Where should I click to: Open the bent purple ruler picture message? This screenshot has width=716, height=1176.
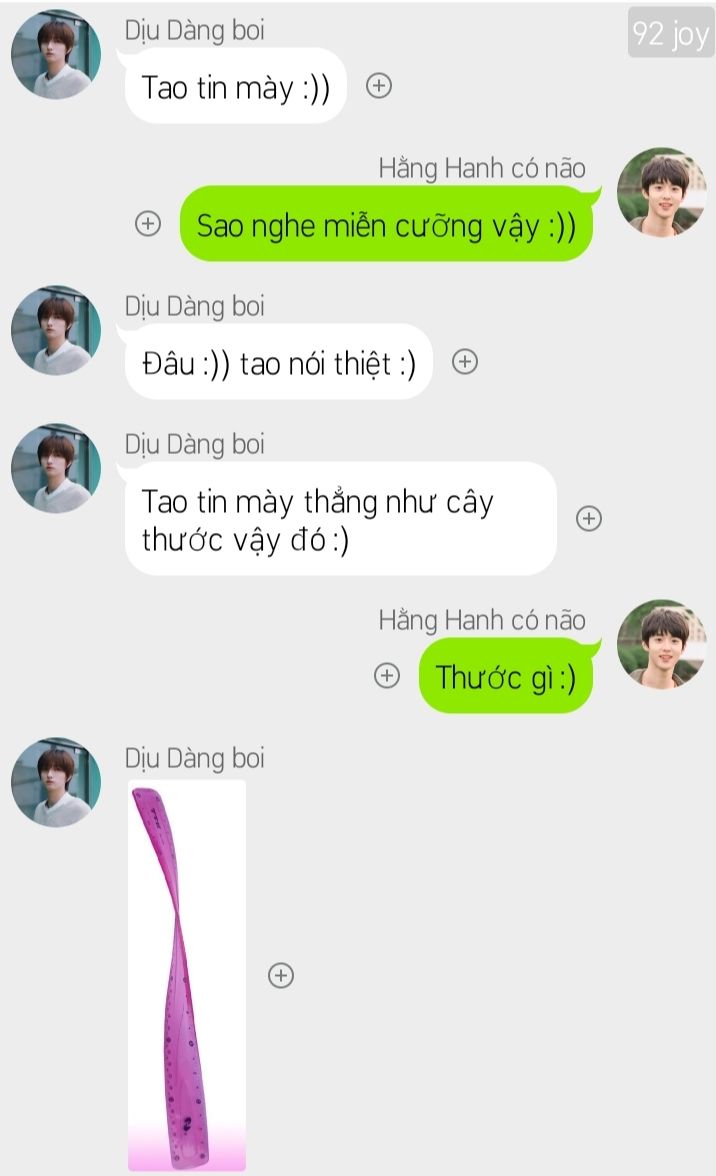[x=187, y=975]
